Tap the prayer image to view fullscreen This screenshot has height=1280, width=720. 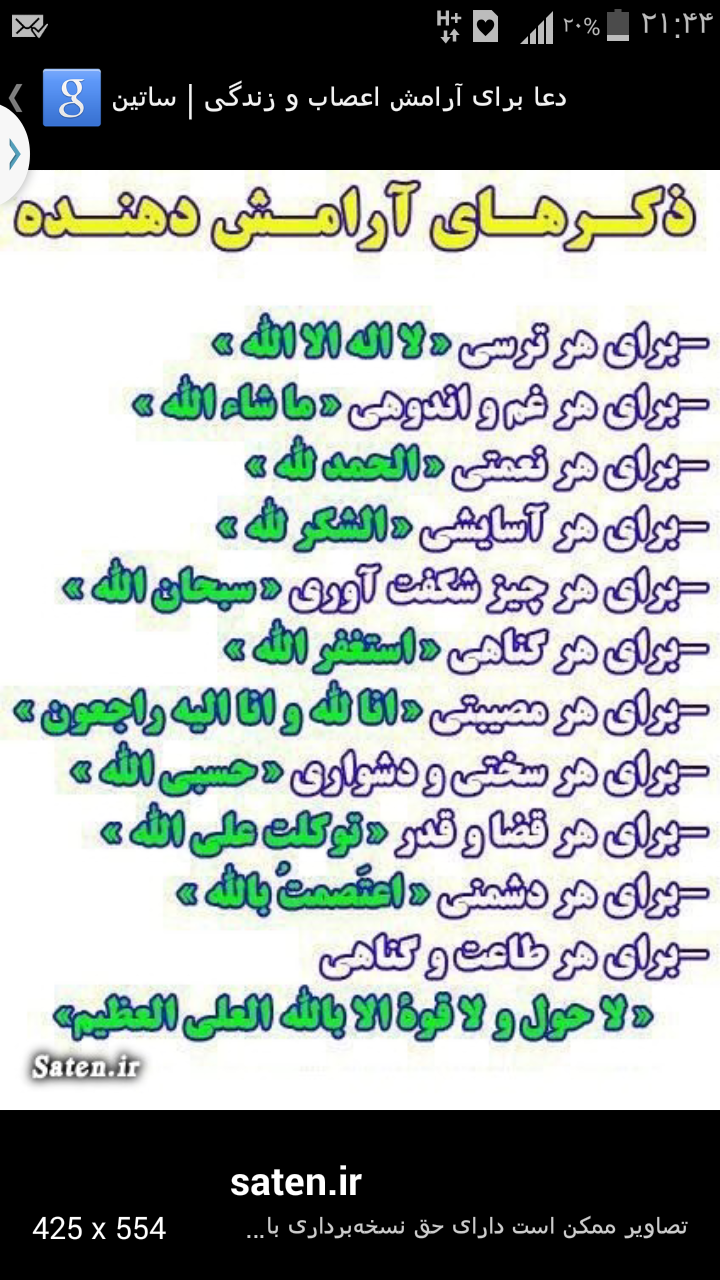point(360,640)
